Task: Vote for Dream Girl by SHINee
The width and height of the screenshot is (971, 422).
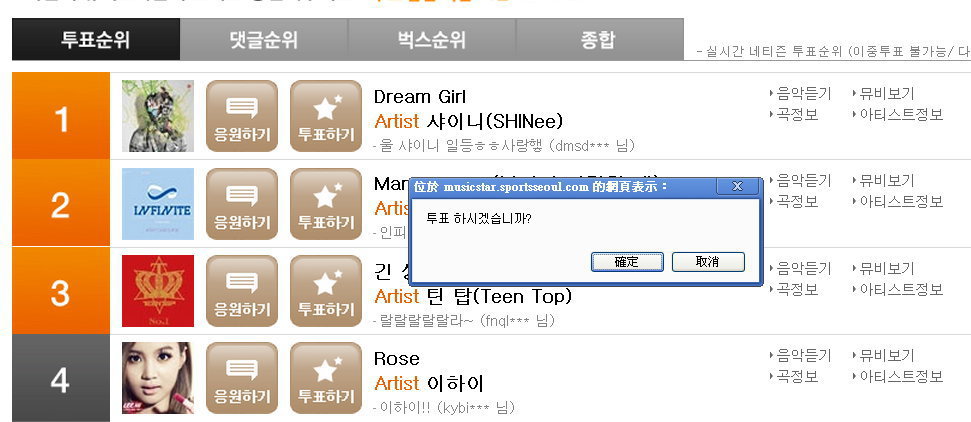Action: (326, 117)
